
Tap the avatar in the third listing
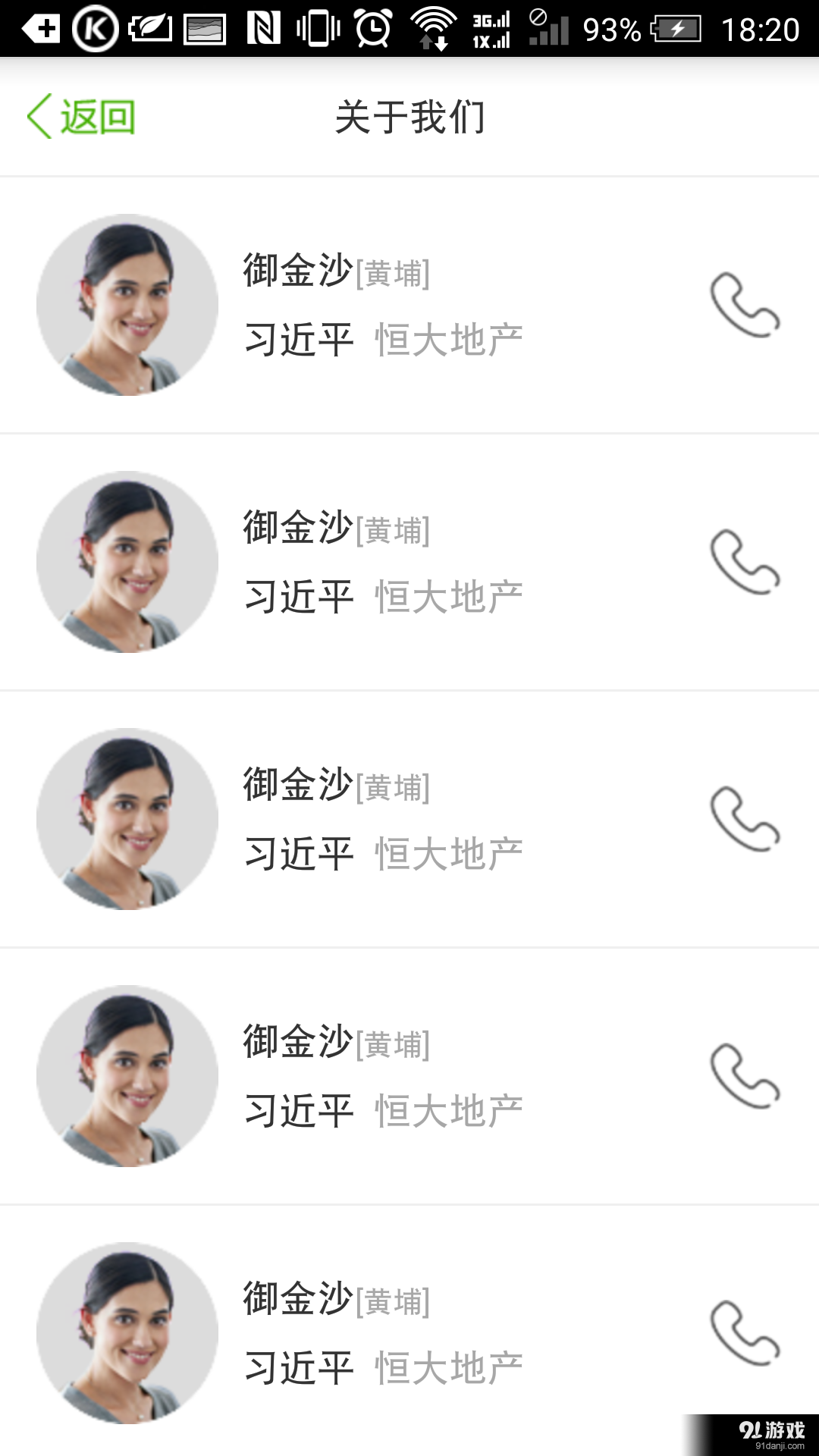[x=126, y=819]
